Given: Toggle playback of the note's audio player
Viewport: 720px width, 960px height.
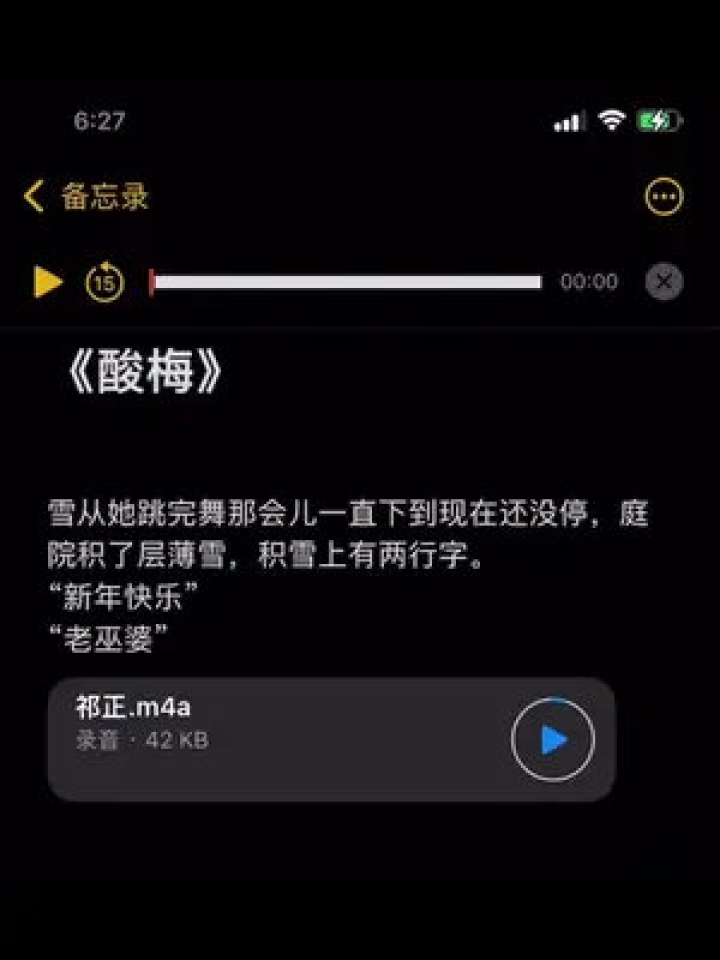Looking at the screenshot, I should click(47, 281).
